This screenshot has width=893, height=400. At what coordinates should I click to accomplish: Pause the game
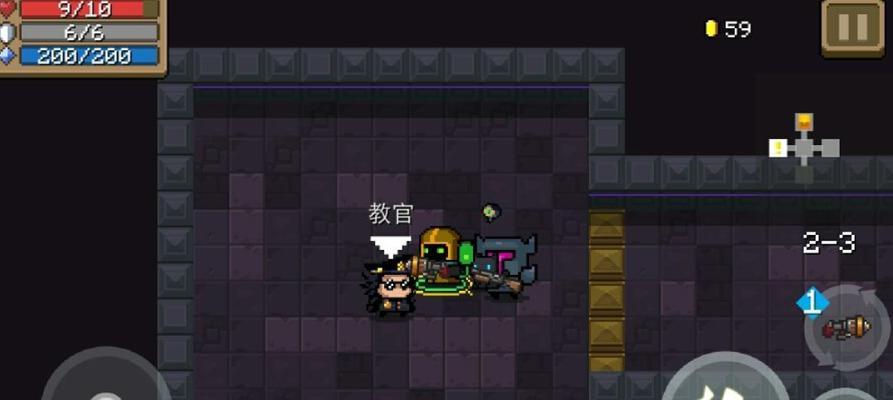(x=853, y=27)
